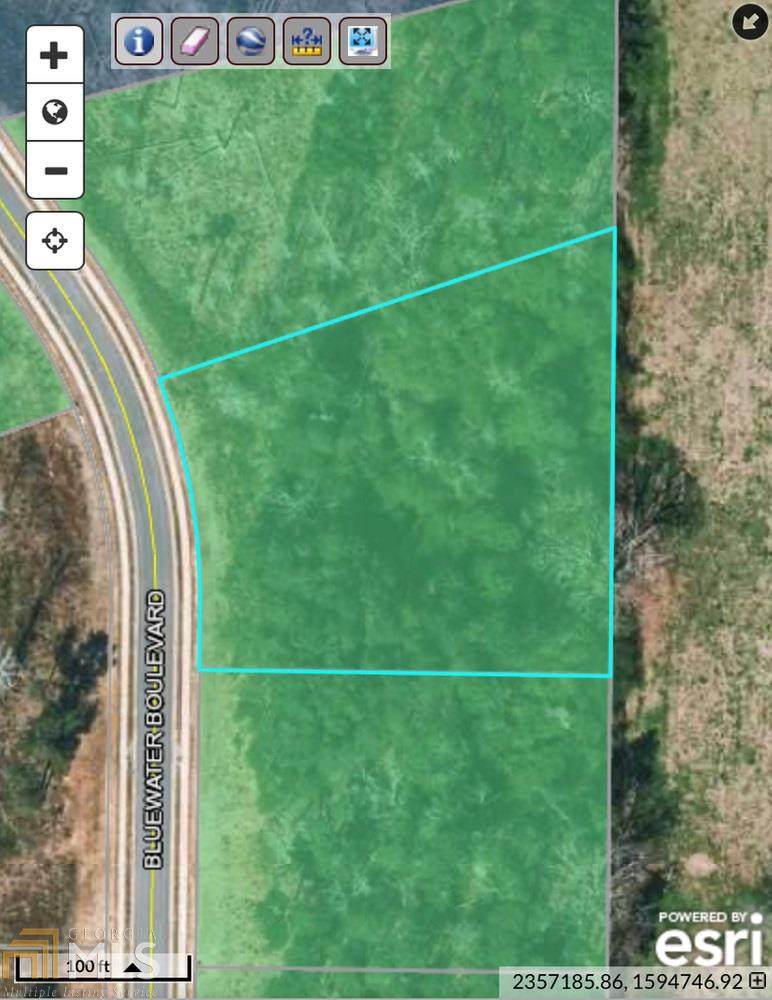Reset map to default globe extent
The image size is (772, 1000).
click(x=54, y=112)
